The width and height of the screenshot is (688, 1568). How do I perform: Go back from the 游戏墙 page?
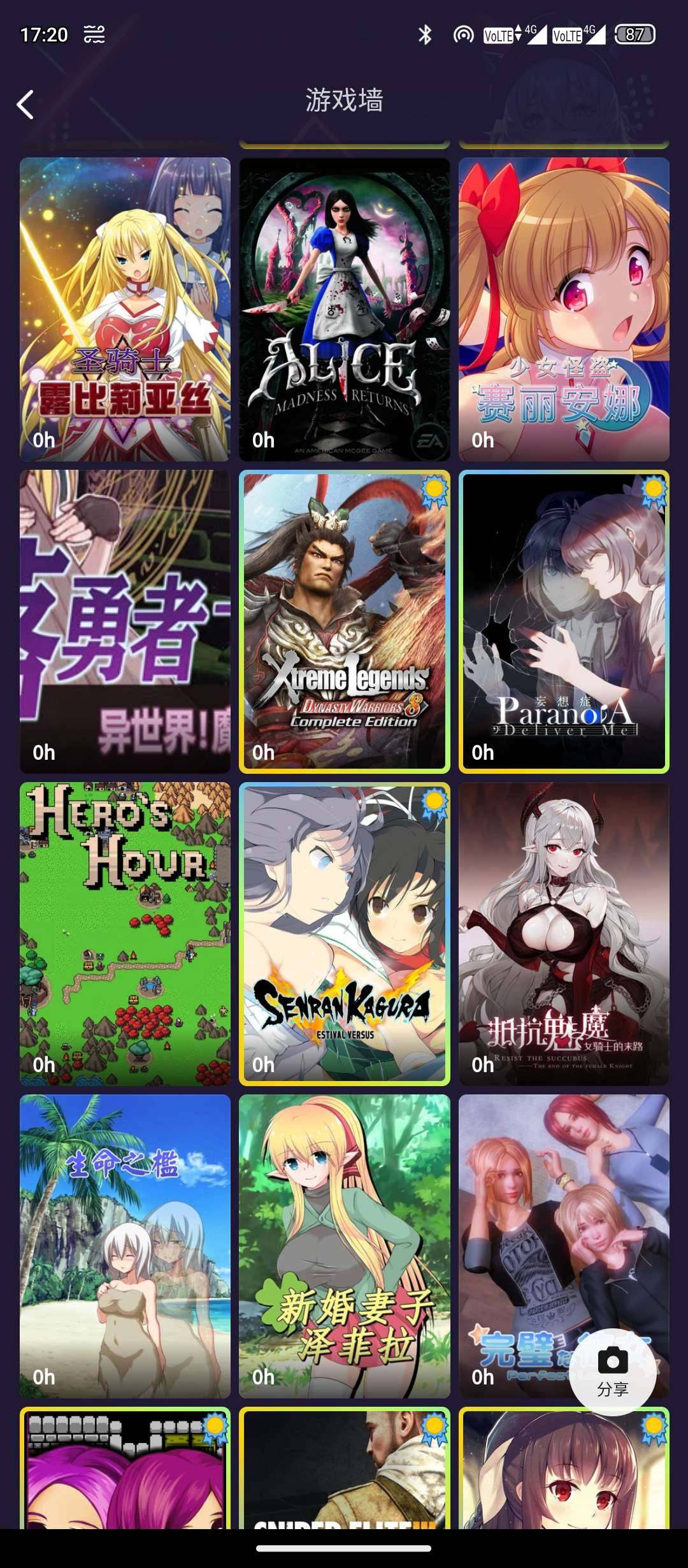[25, 105]
